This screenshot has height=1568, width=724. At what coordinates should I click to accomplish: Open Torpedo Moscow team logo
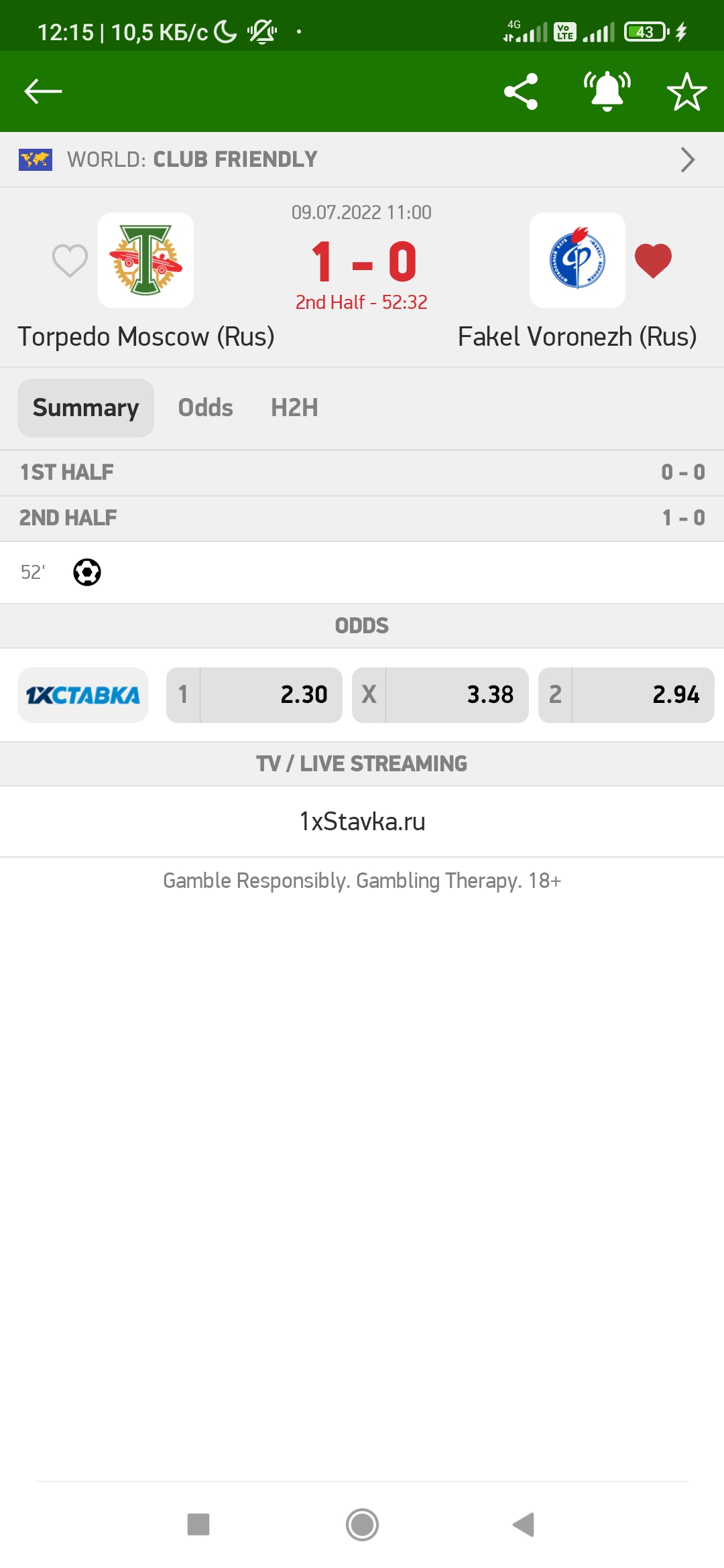click(145, 261)
